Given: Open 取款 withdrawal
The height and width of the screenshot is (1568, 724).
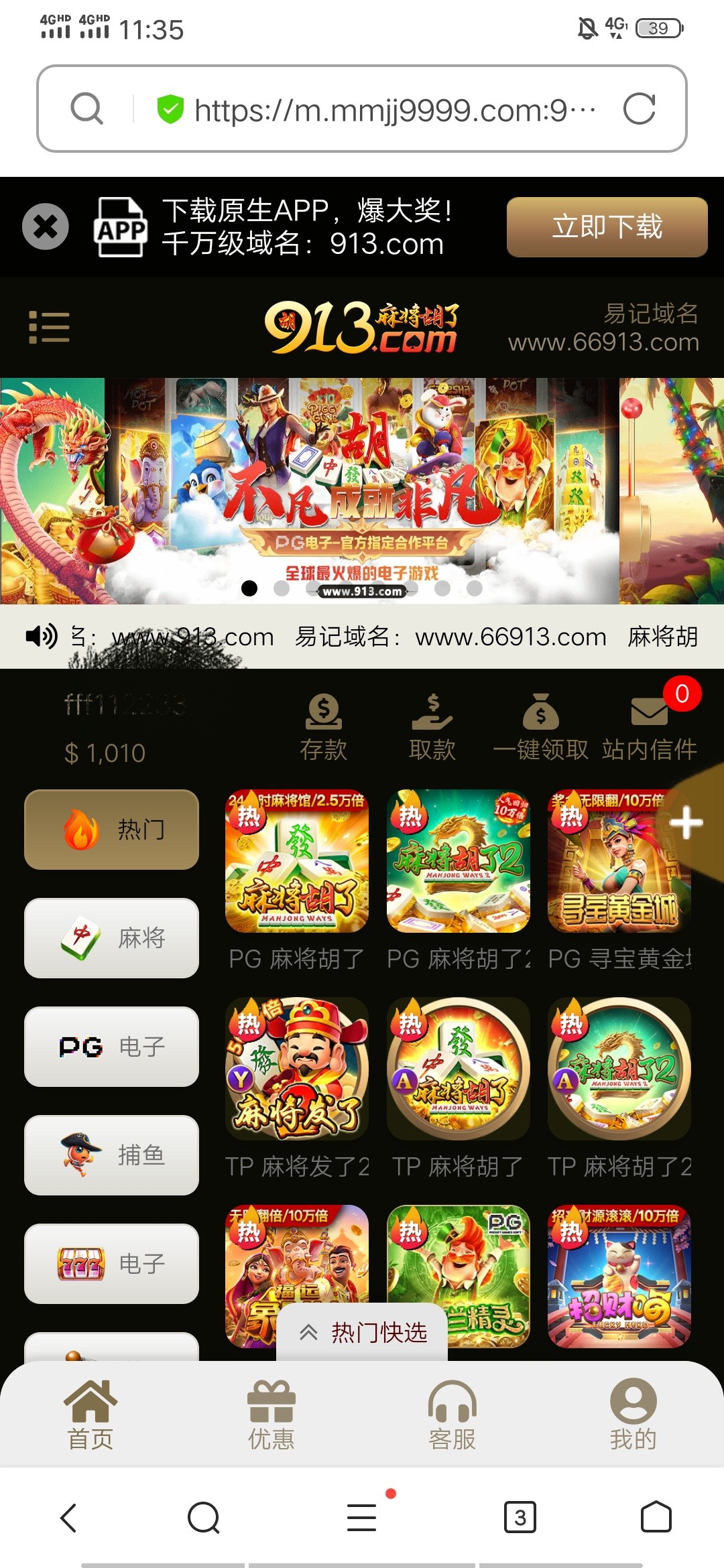Looking at the screenshot, I should pyautogui.click(x=432, y=727).
